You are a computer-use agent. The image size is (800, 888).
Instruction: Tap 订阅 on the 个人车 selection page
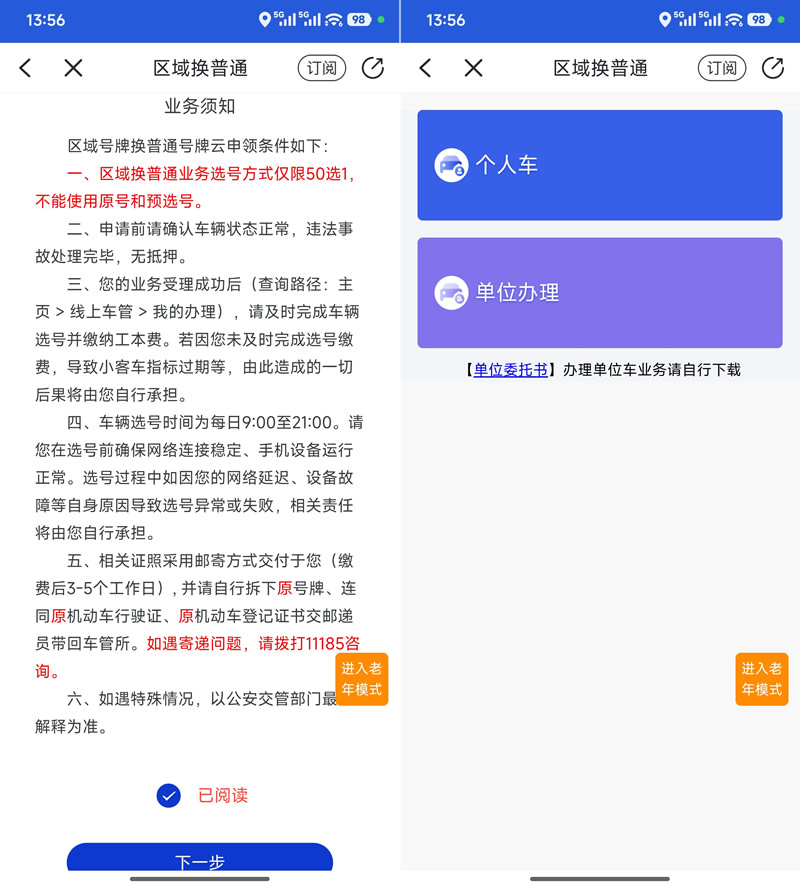(x=722, y=68)
